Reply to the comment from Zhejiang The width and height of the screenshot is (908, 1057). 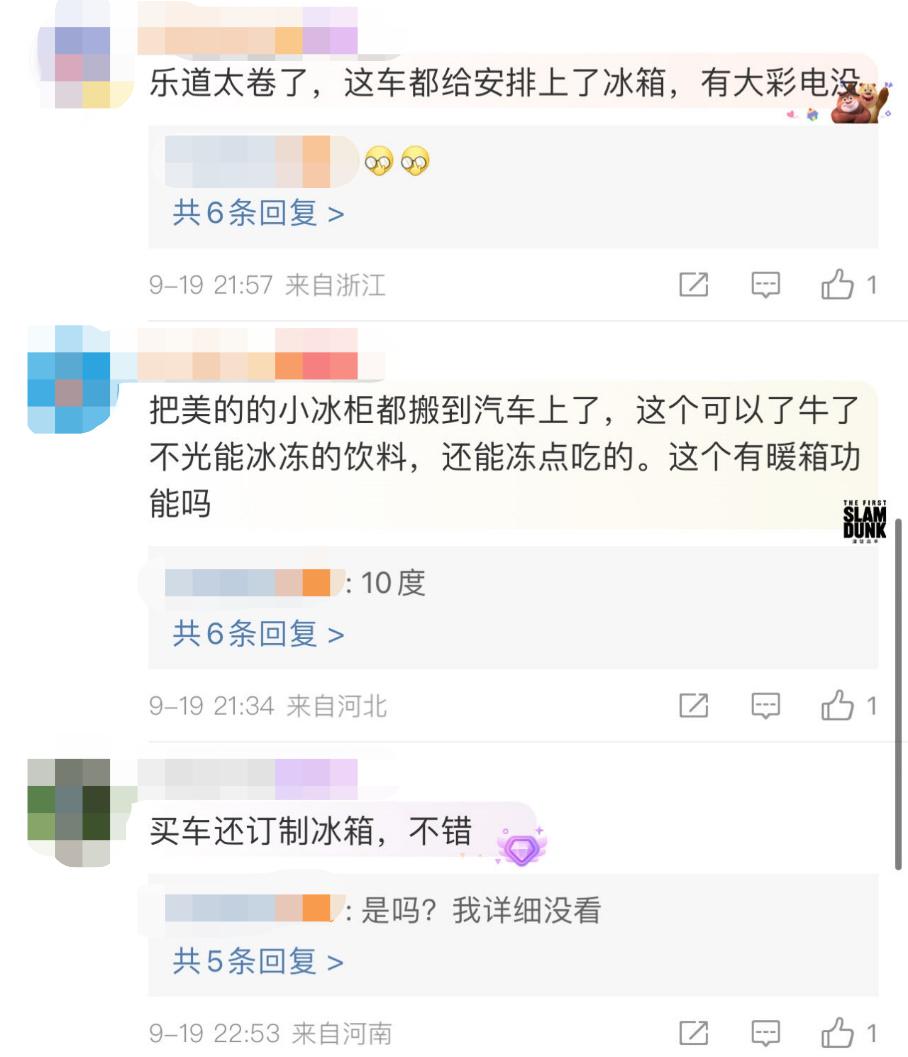coord(765,285)
